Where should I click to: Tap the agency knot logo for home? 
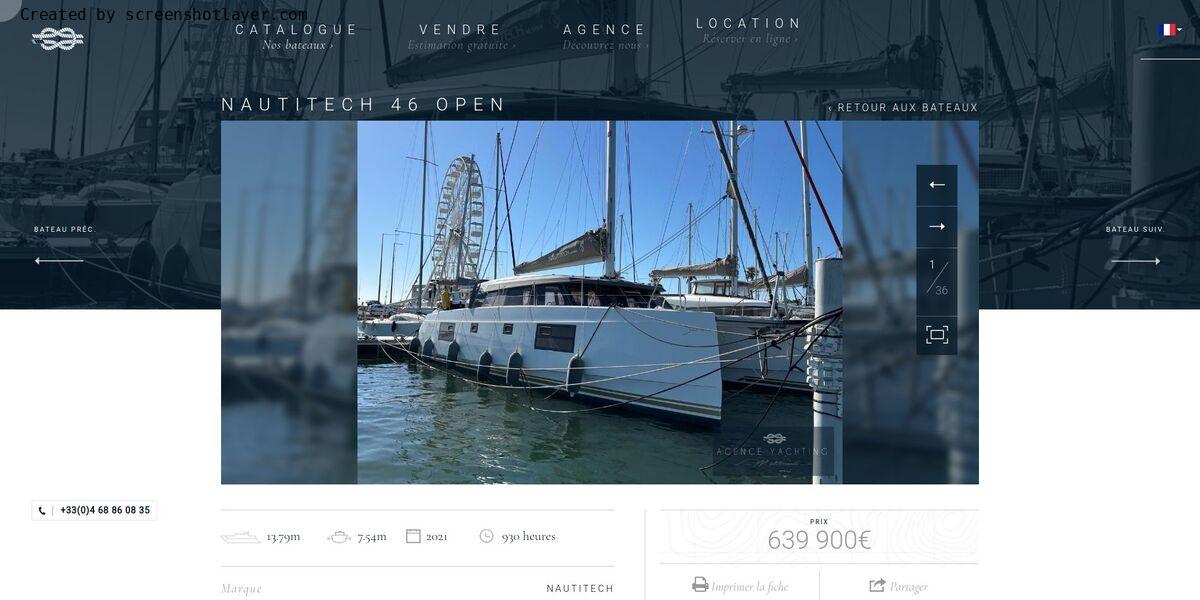coord(58,39)
